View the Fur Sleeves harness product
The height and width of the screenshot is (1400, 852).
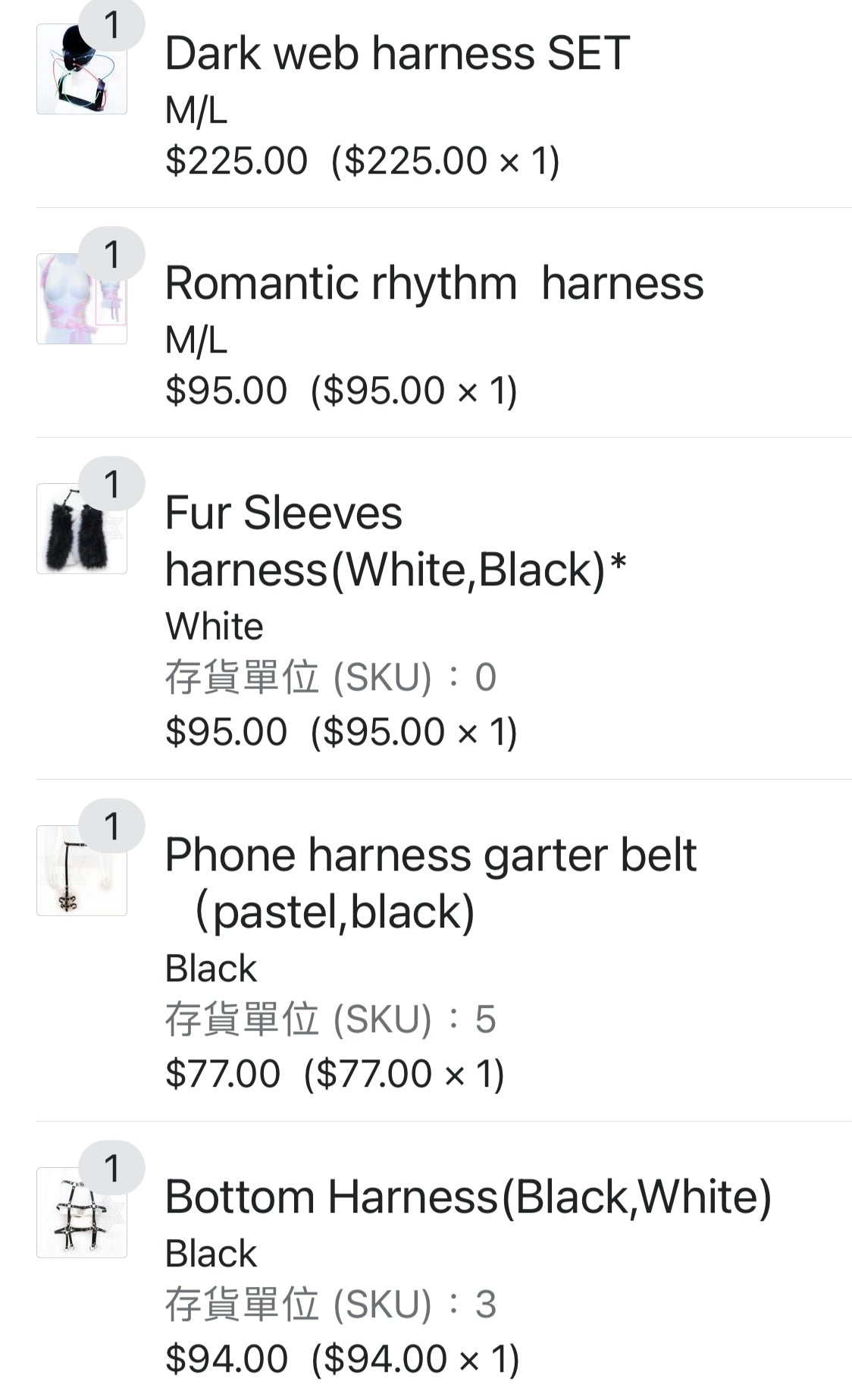point(396,541)
